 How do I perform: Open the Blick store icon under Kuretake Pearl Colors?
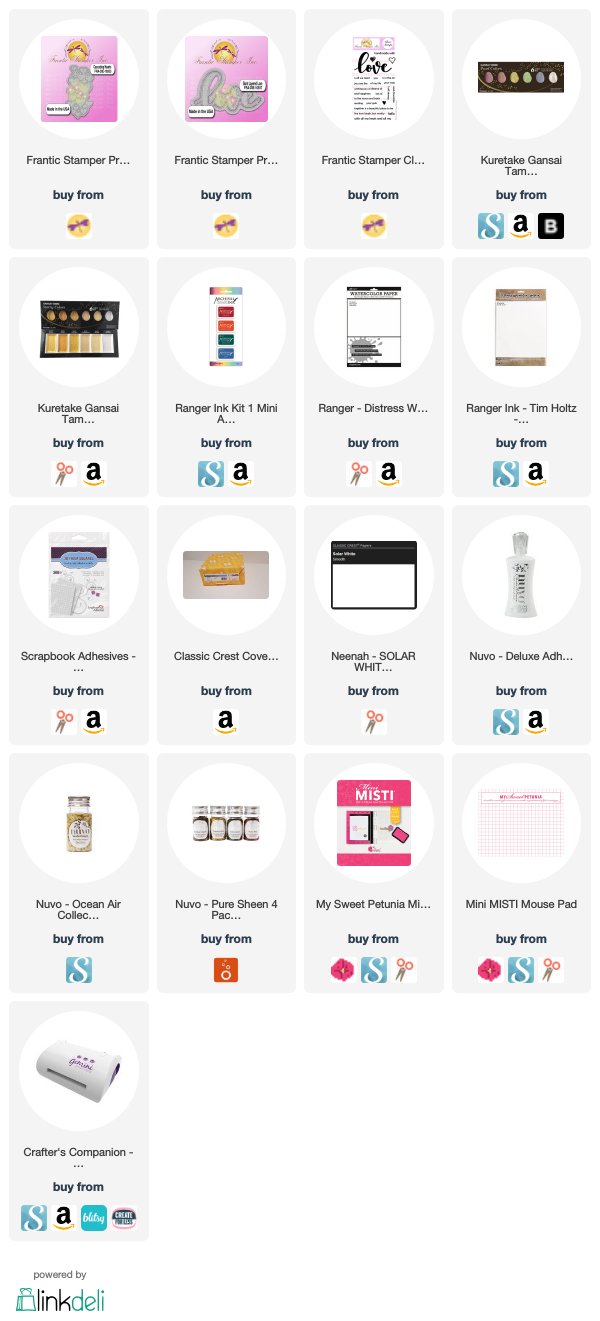550,226
